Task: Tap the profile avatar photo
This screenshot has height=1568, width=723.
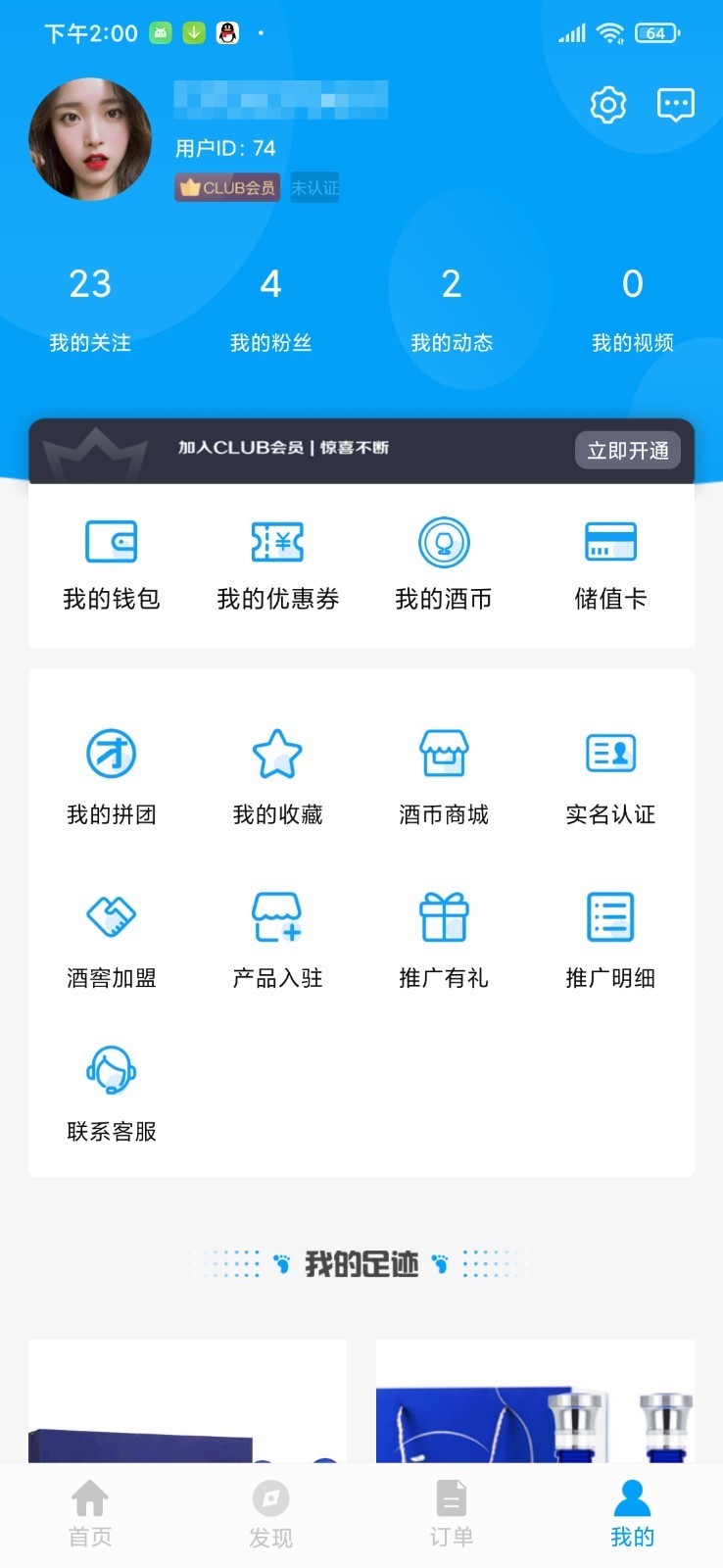Action: [x=90, y=140]
